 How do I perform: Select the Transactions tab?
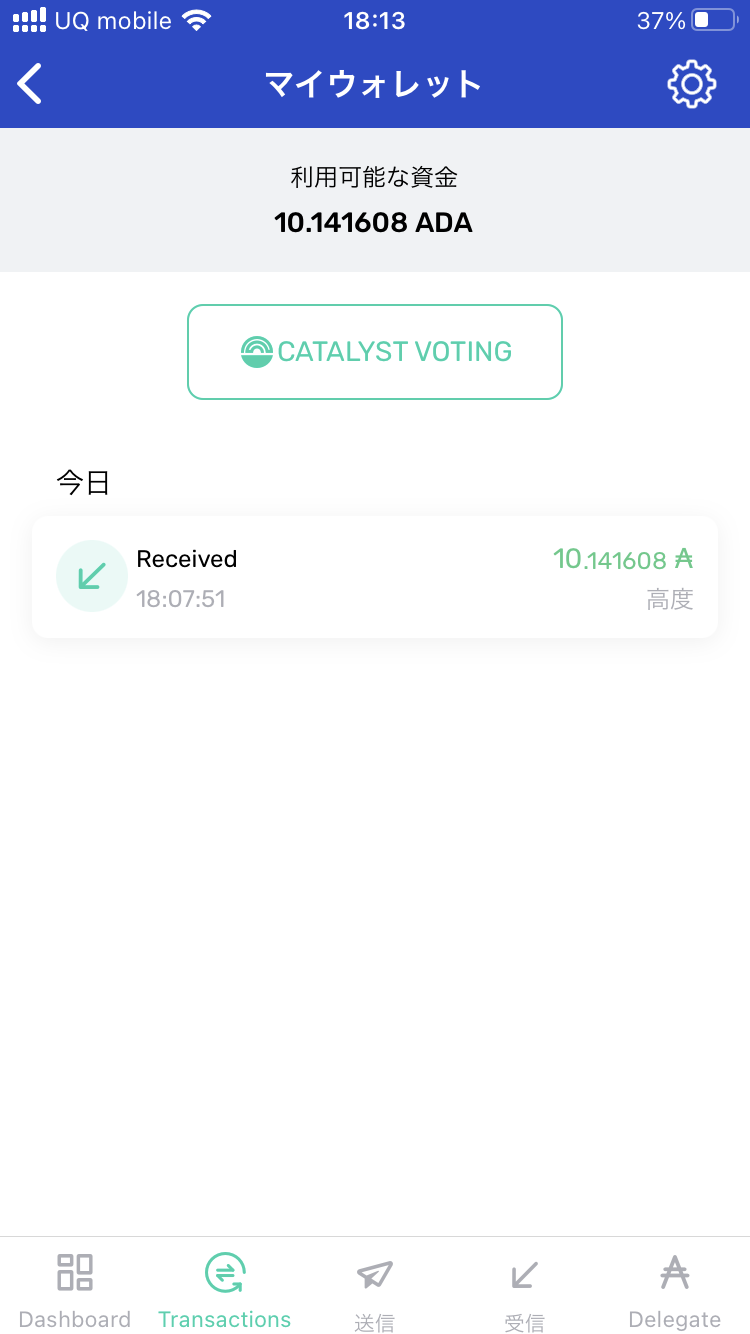pos(225,1290)
